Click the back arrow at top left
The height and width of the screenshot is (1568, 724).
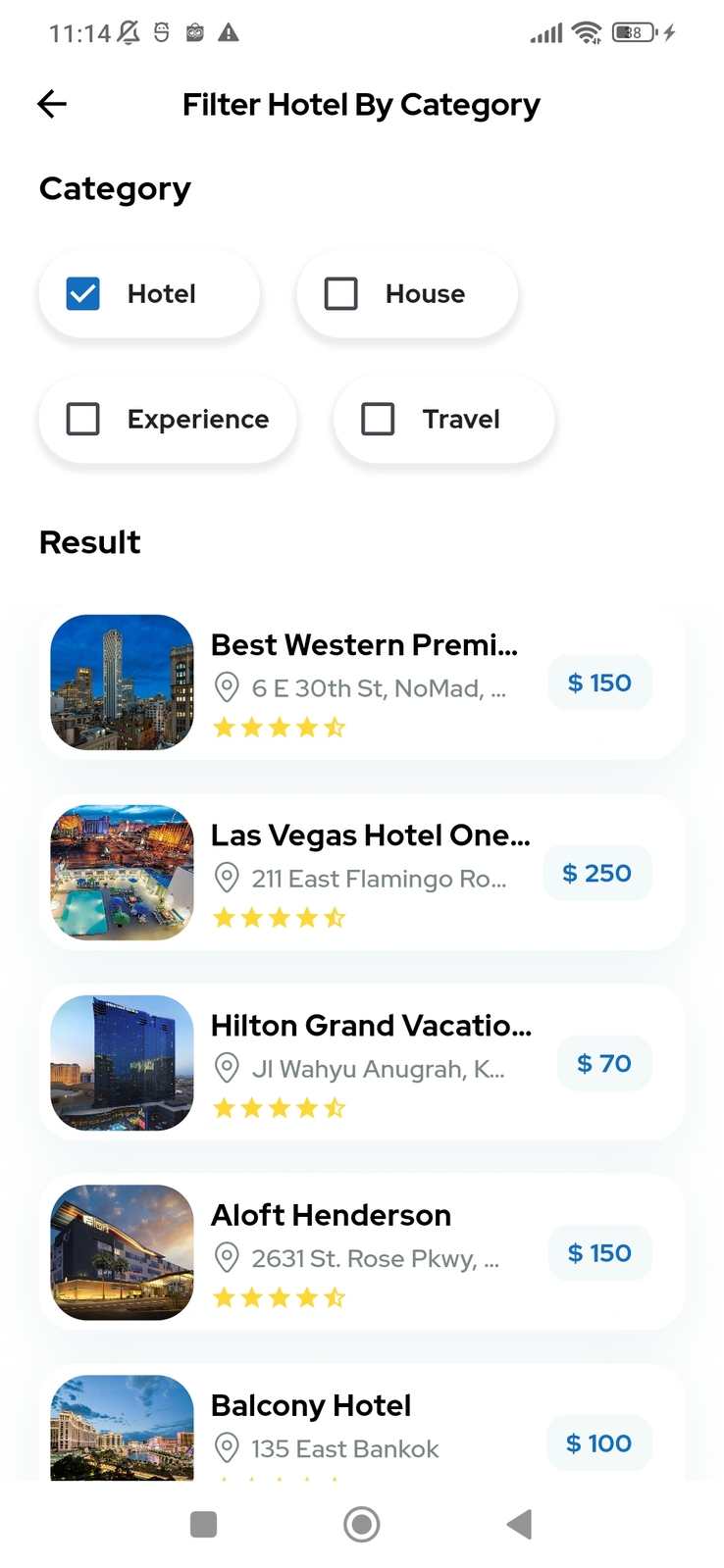(x=50, y=104)
